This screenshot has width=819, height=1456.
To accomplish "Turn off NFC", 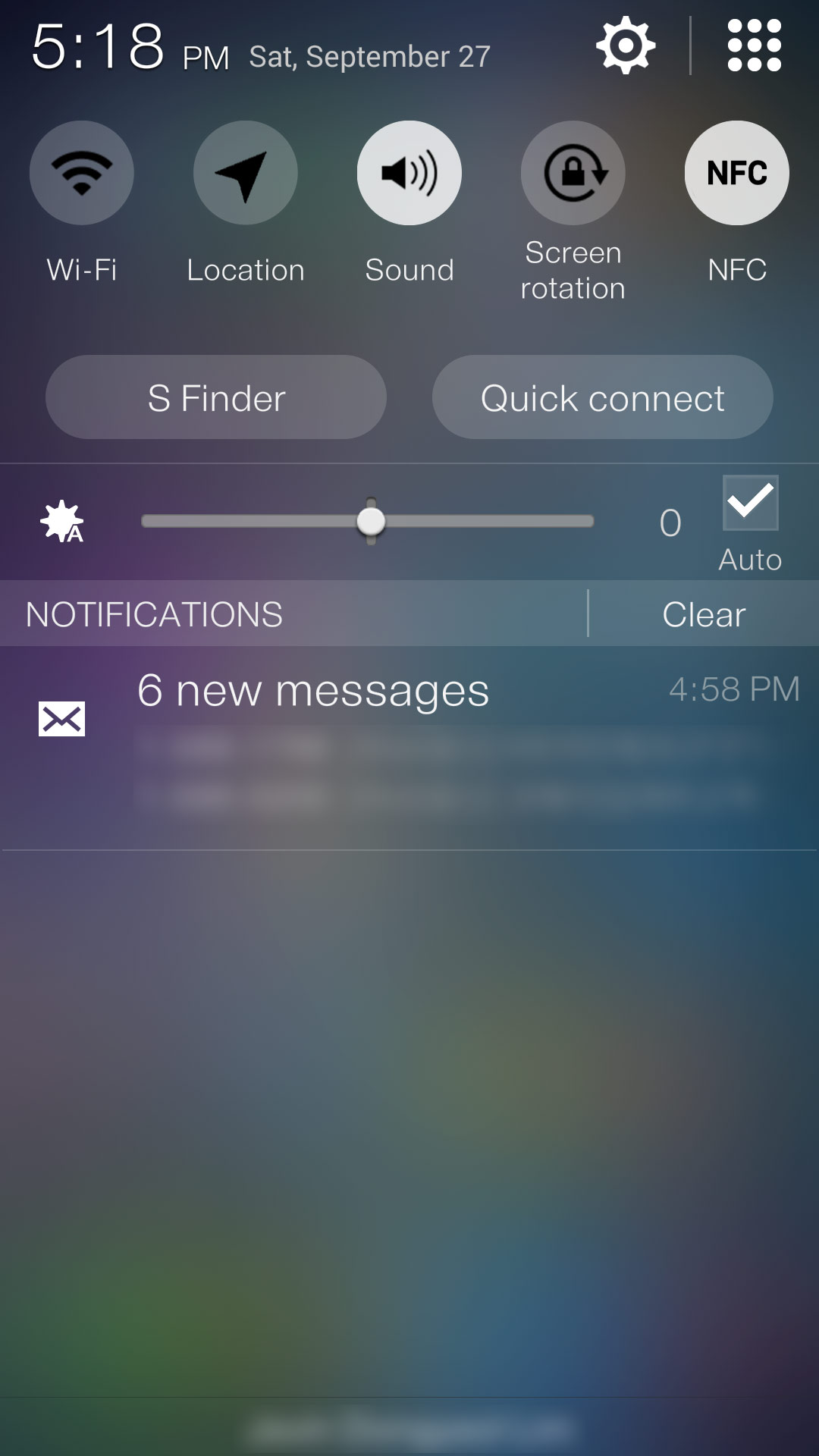I will click(x=736, y=173).
